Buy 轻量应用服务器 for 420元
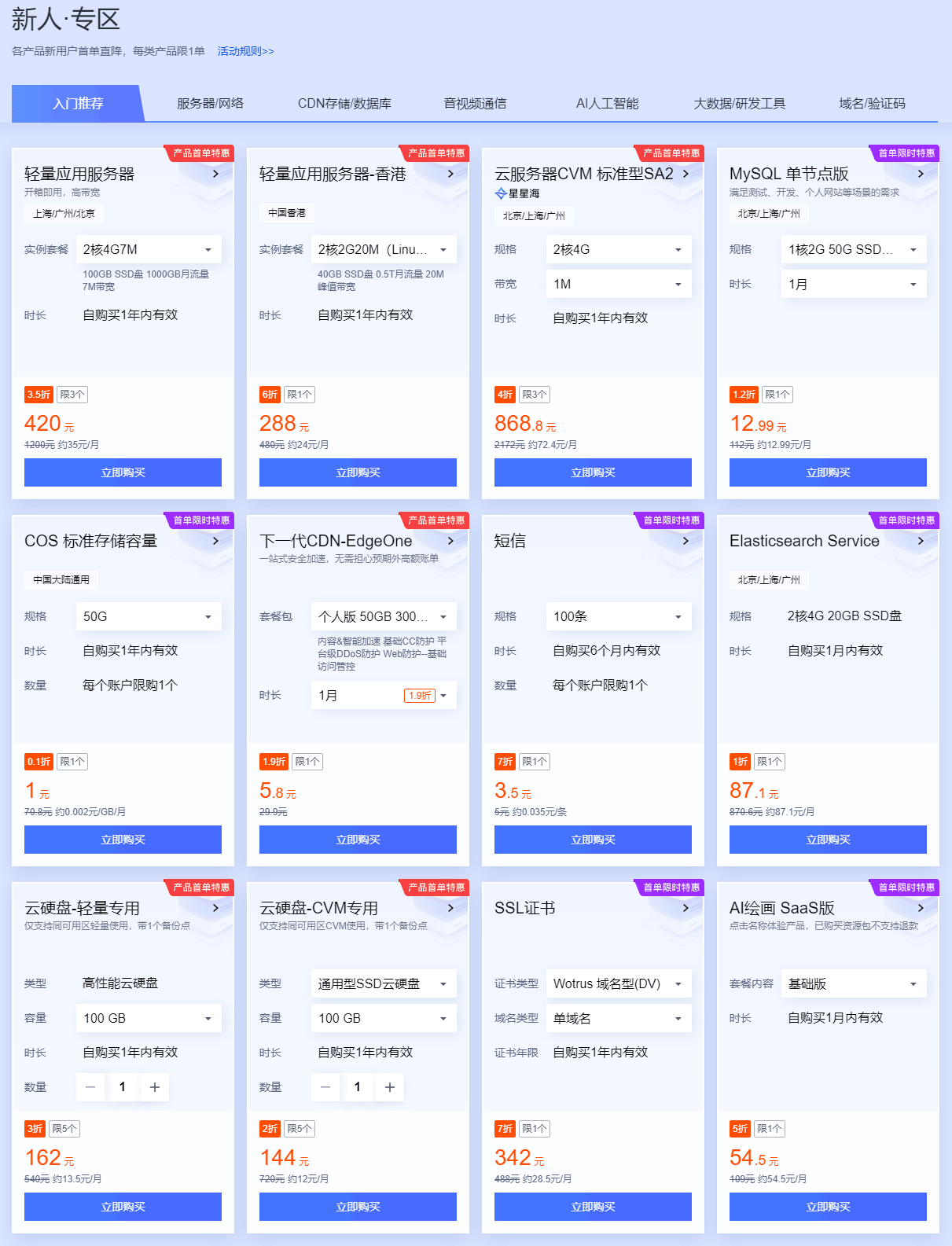952x1246 pixels. (123, 472)
